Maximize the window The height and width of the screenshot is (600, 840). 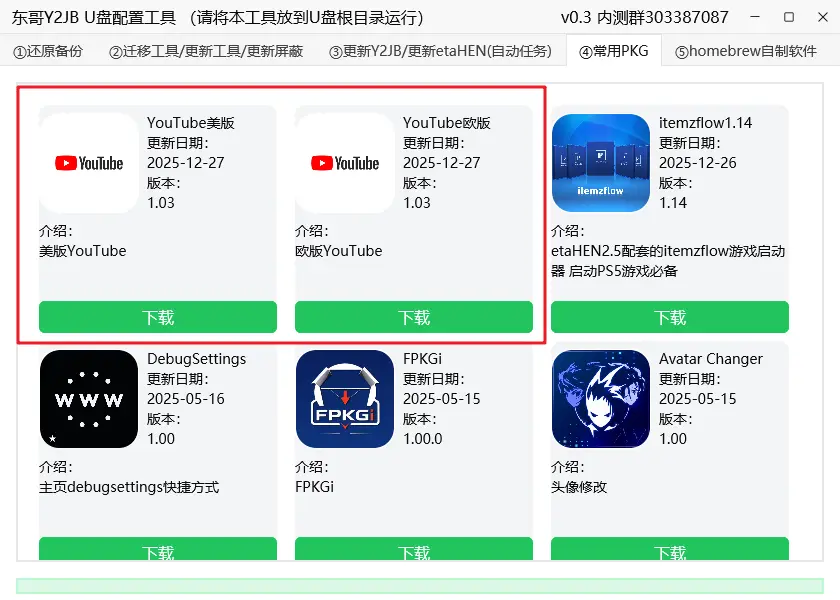(x=789, y=17)
